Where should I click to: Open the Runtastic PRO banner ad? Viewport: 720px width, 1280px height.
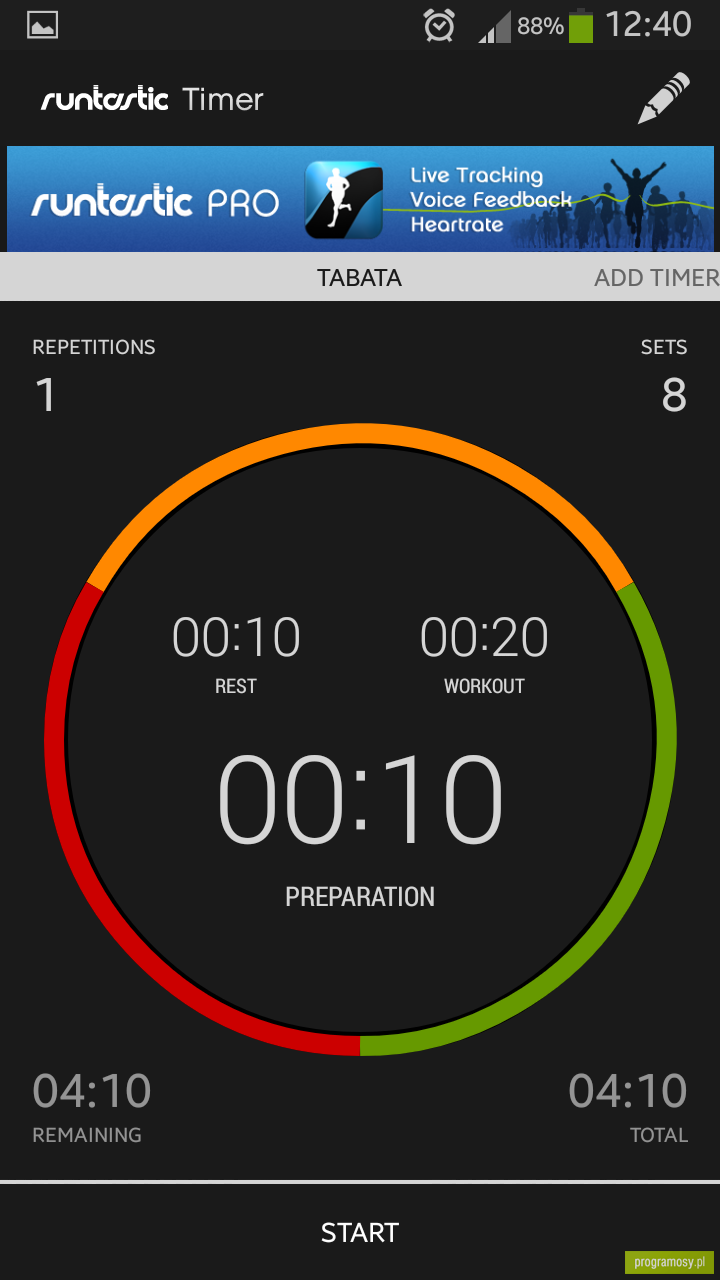click(x=360, y=199)
